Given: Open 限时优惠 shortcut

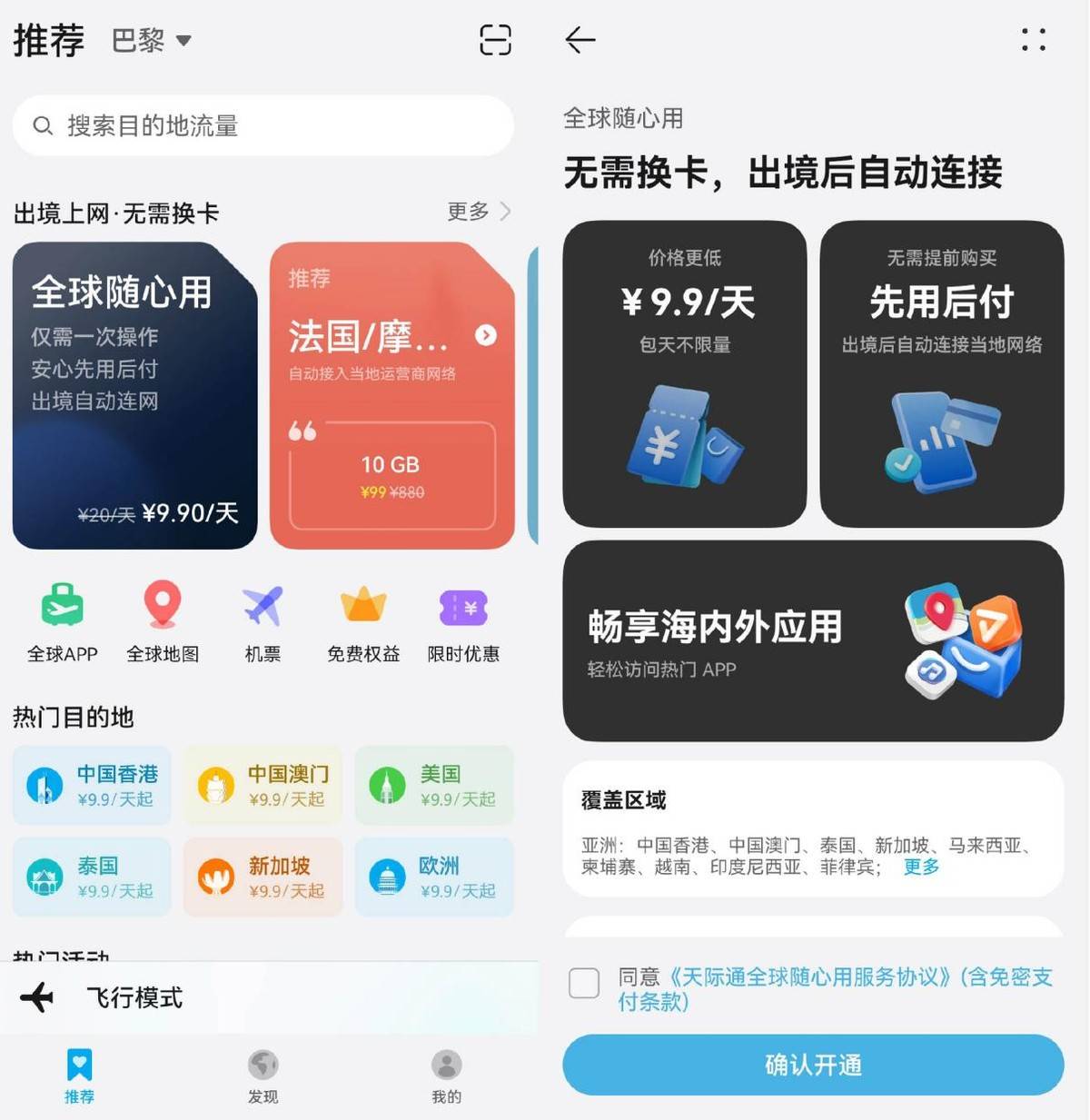Looking at the screenshot, I should [463, 623].
